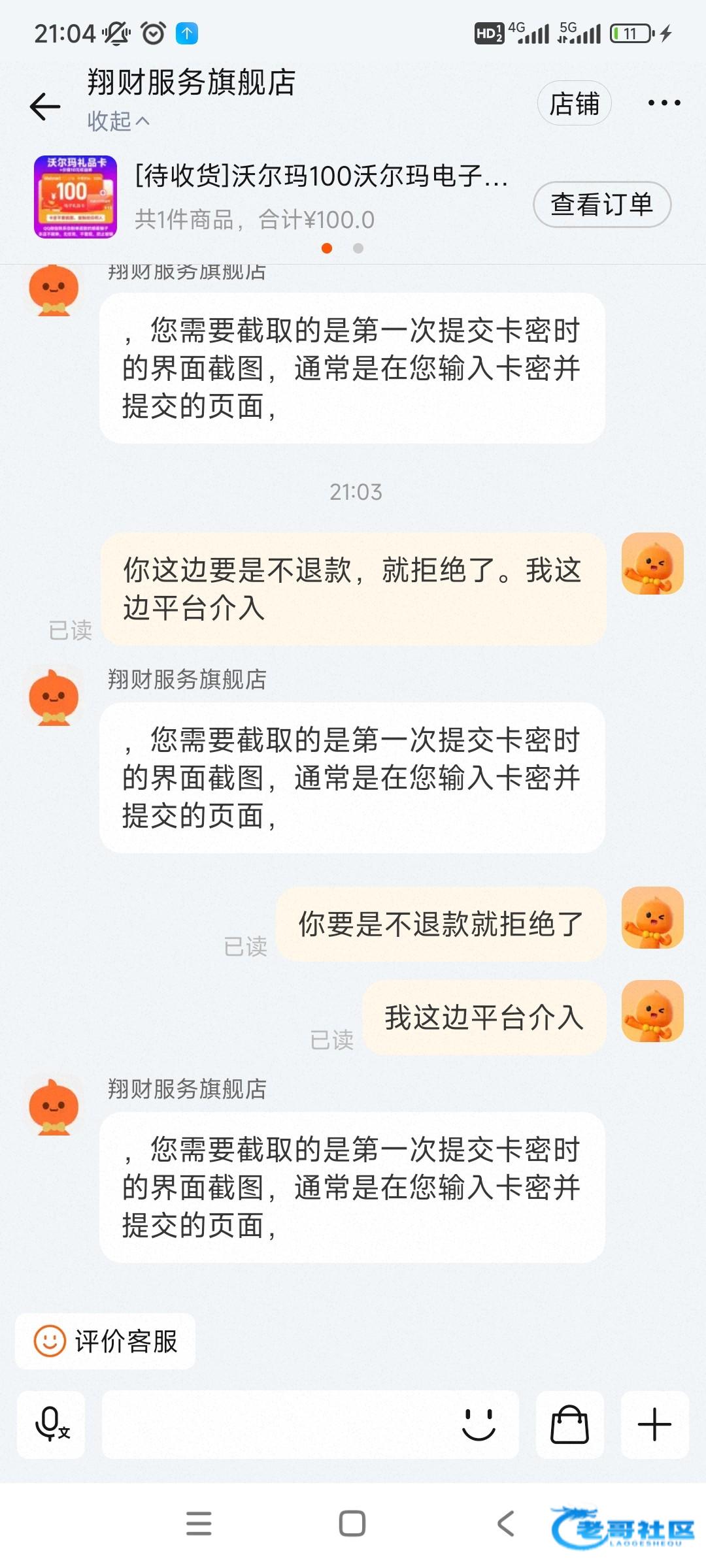The height and width of the screenshot is (1568, 706).
Task: Go back using the top-left arrow
Action: tap(45, 106)
